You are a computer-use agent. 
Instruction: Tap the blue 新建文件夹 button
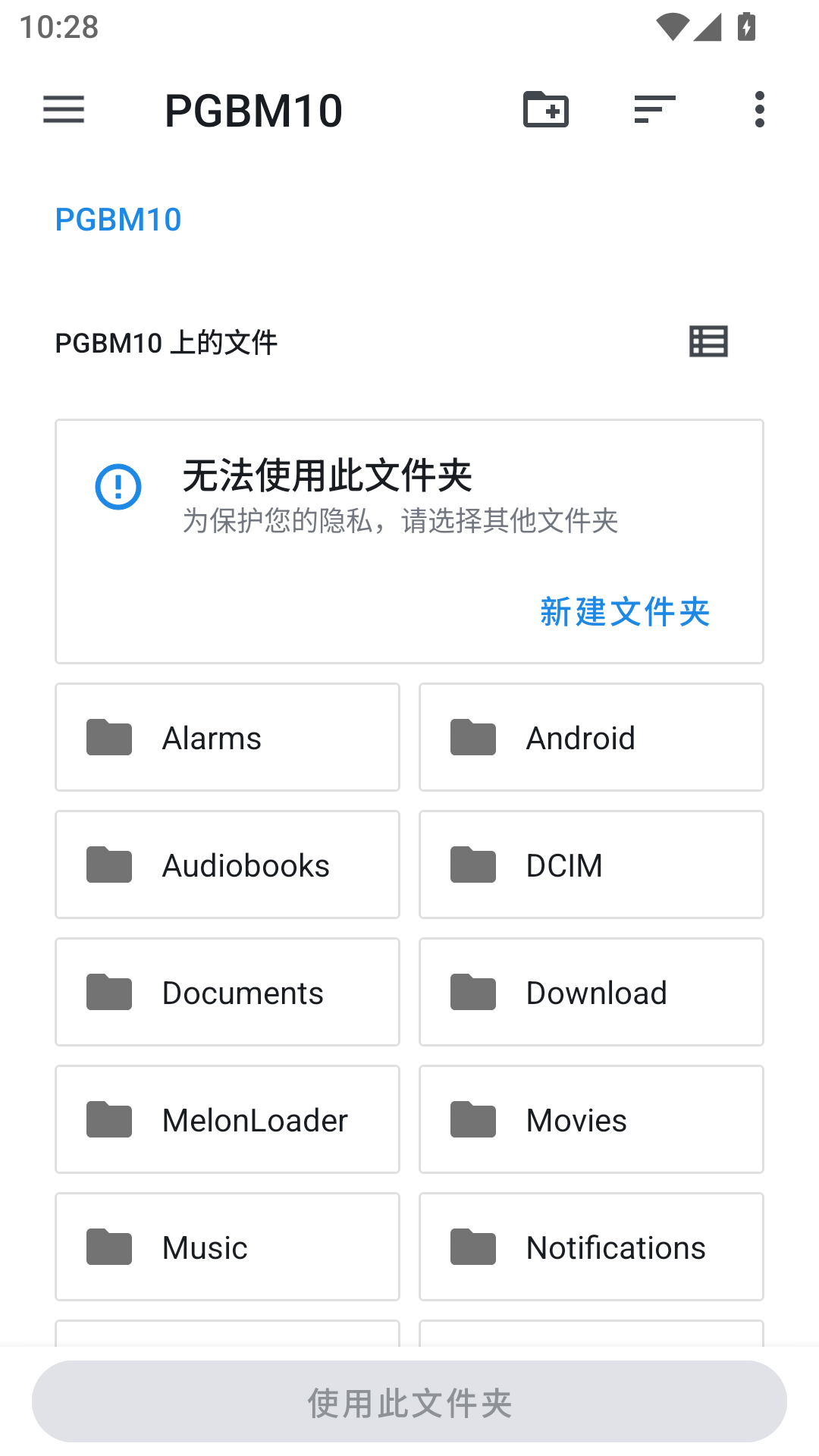(x=625, y=612)
